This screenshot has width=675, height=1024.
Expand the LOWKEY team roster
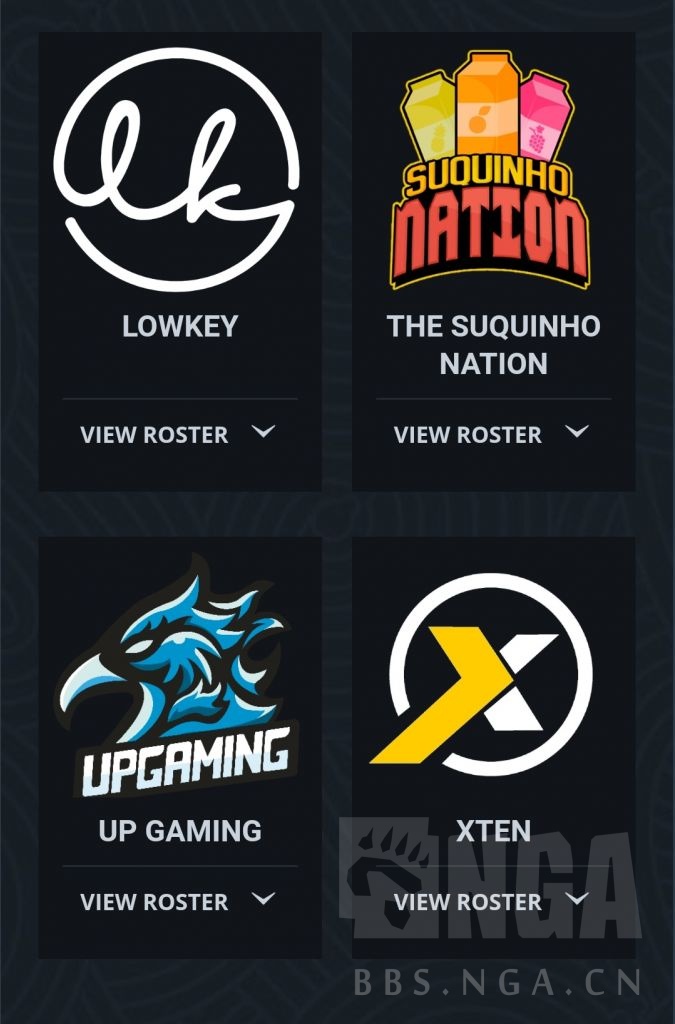tap(178, 434)
